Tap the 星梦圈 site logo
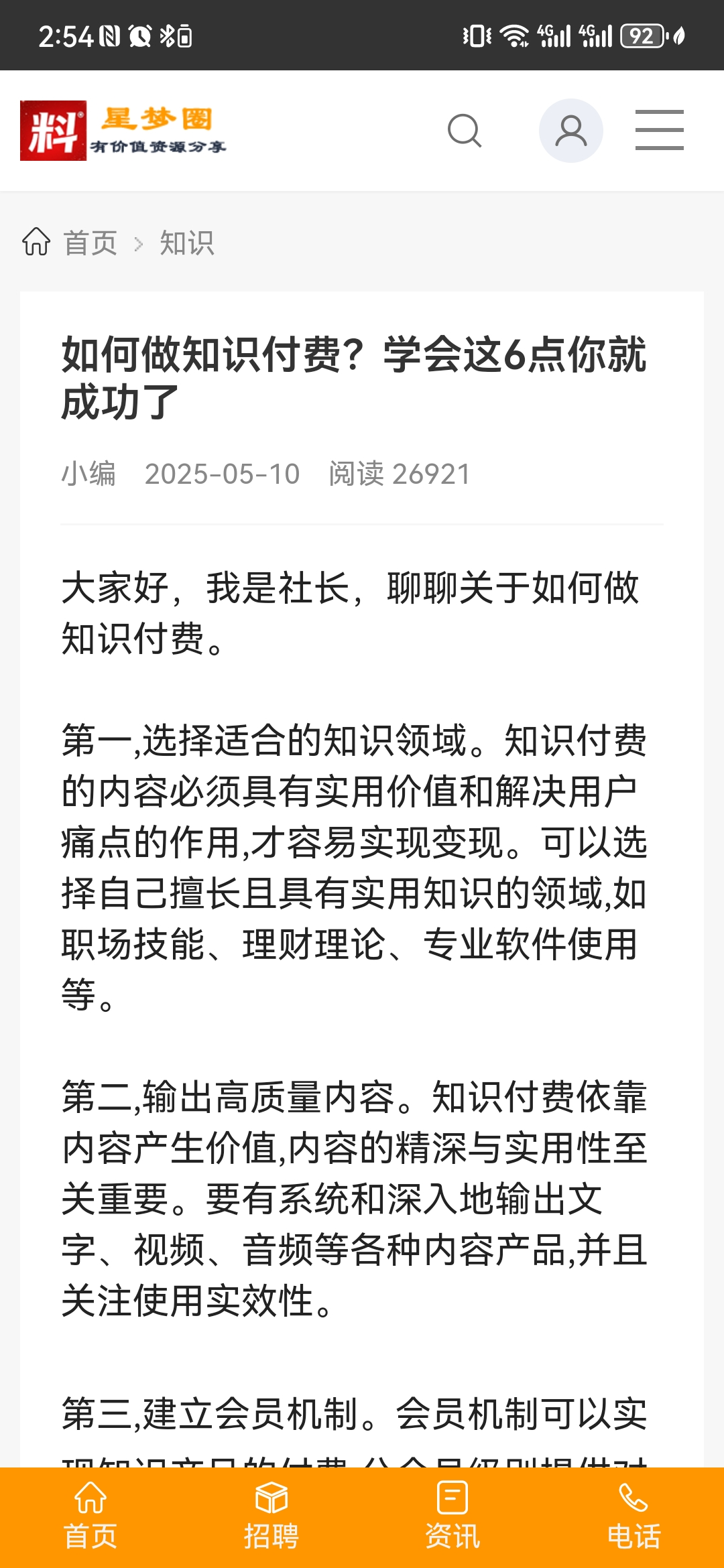724x1568 pixels. [x=123, y=131]
